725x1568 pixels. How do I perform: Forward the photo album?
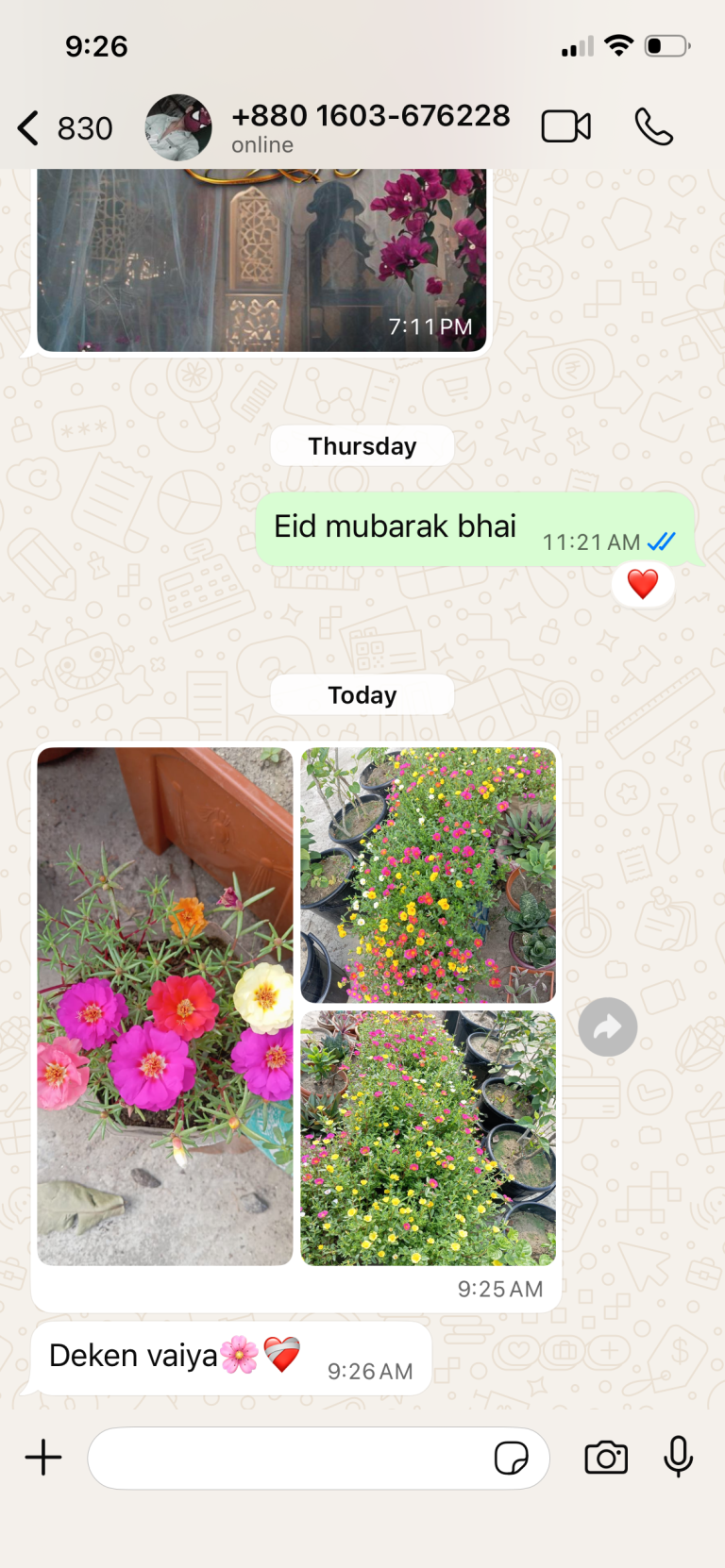(x=608, y=1026)
